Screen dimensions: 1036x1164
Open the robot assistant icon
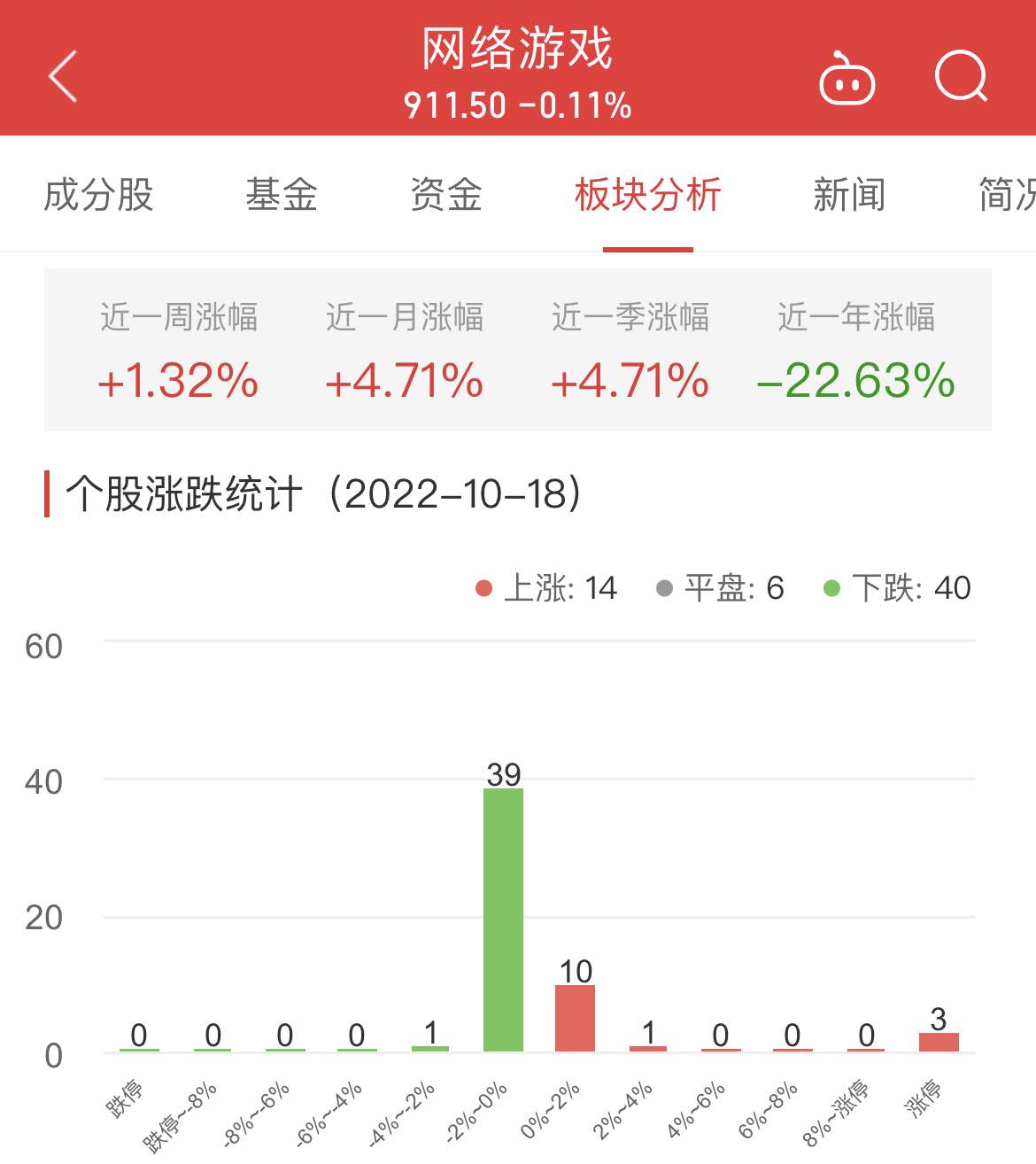click(x=847, y=80)
